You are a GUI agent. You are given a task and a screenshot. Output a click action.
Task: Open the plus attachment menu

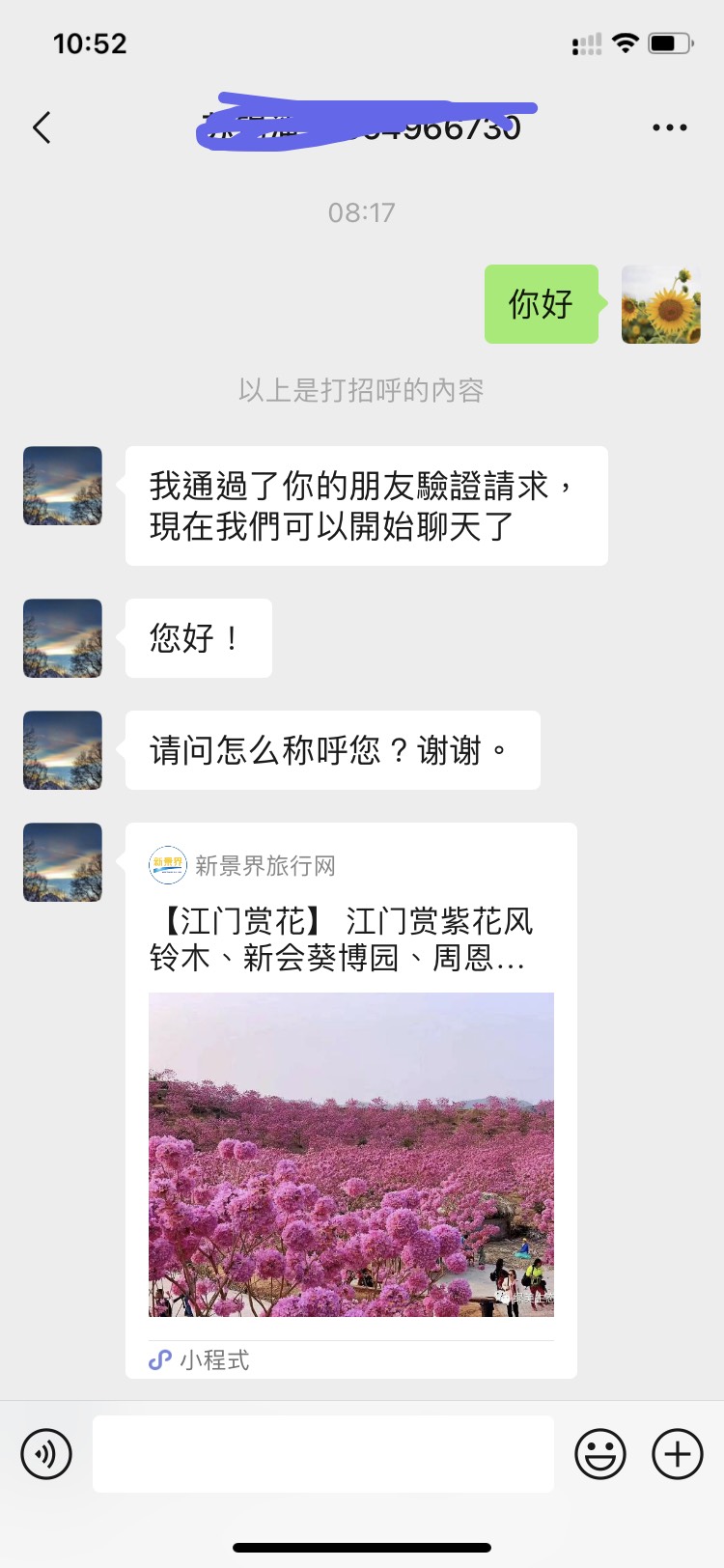pos(677,1453)
